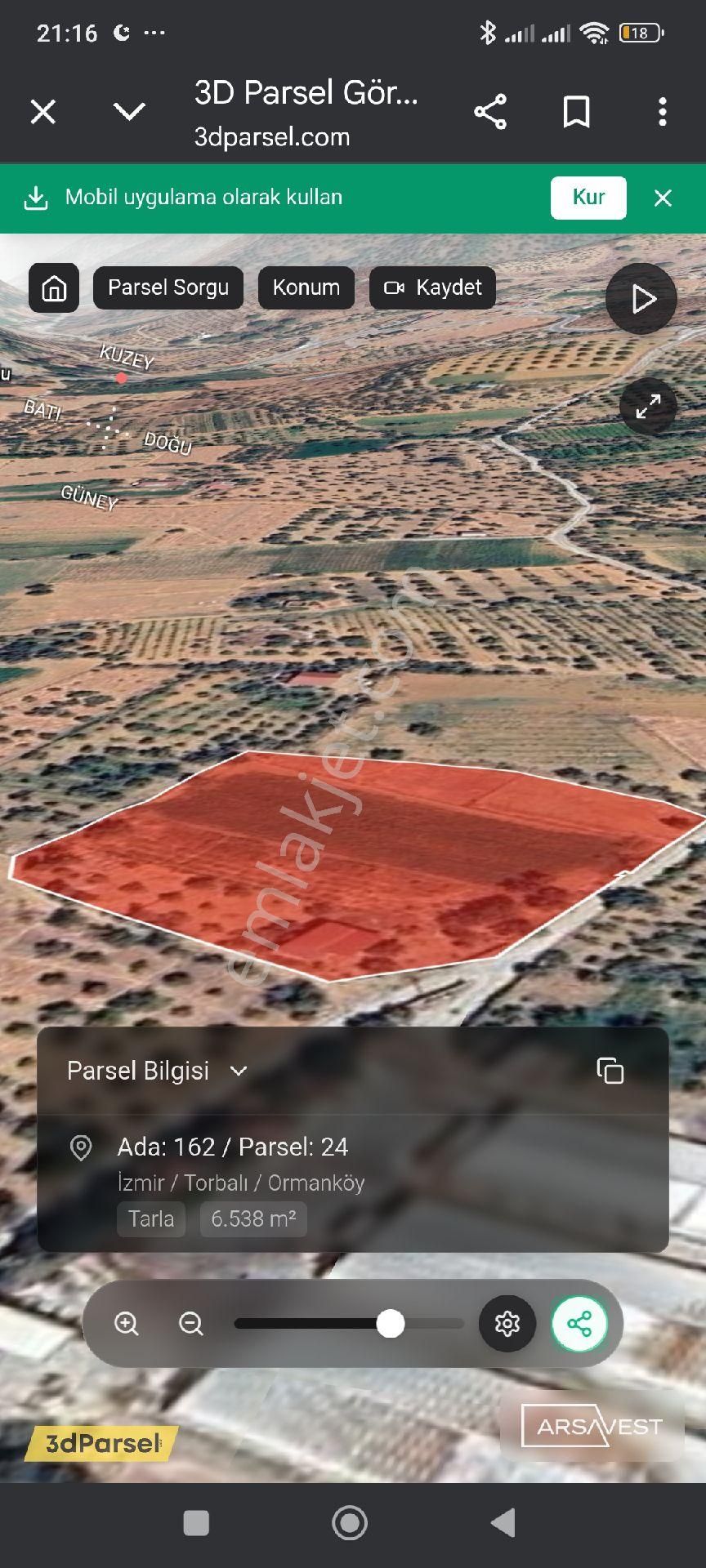Adjust the zoom level slider
The image size is (706, 1568).
[391, 1324]
